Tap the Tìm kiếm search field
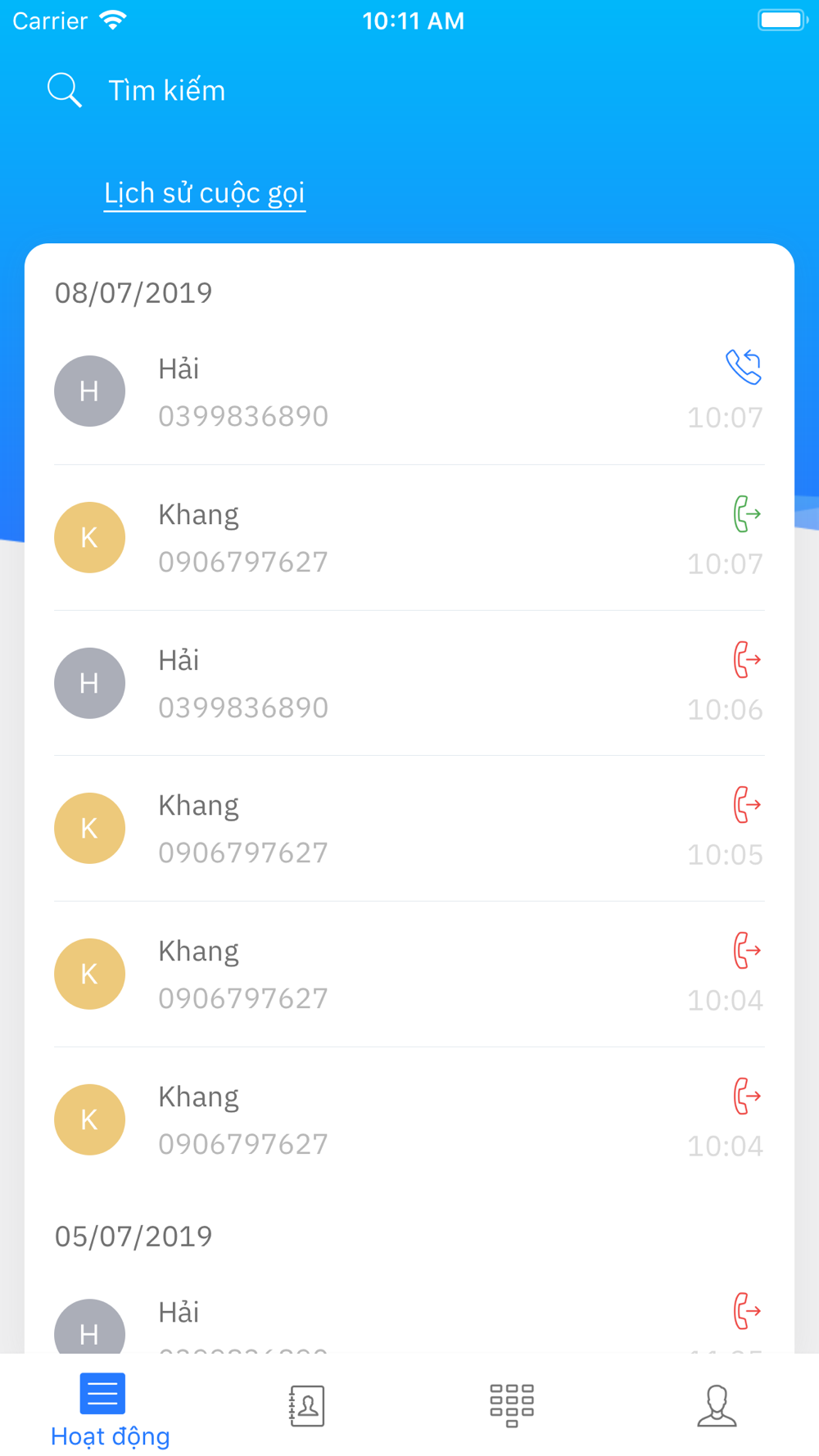Viewport: 819px width, 1456px height. pos(167,90)
